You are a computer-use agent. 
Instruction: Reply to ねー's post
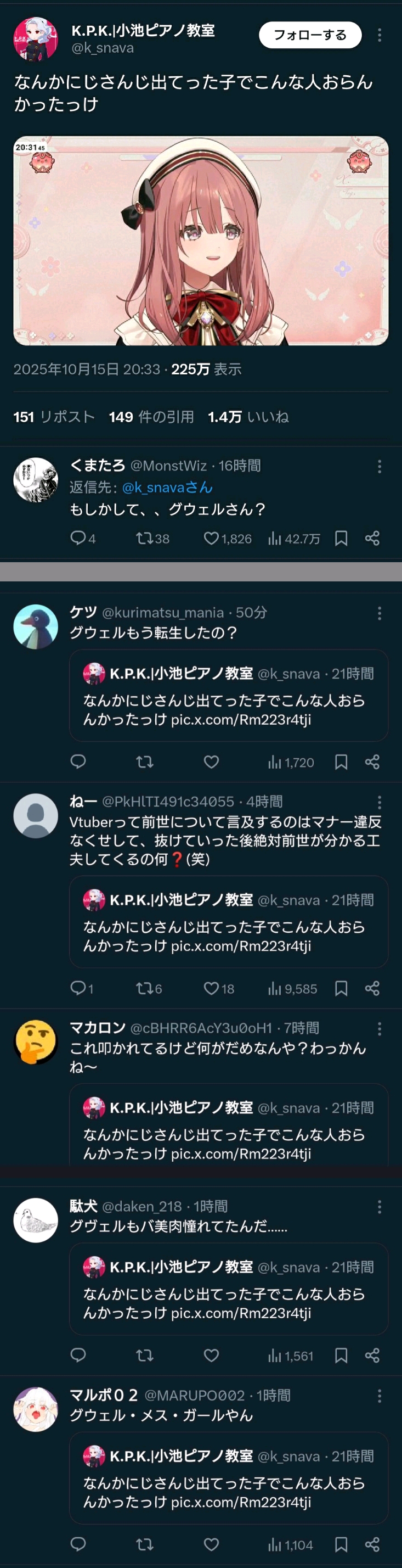pyautogui.click(x=78, y=989)
